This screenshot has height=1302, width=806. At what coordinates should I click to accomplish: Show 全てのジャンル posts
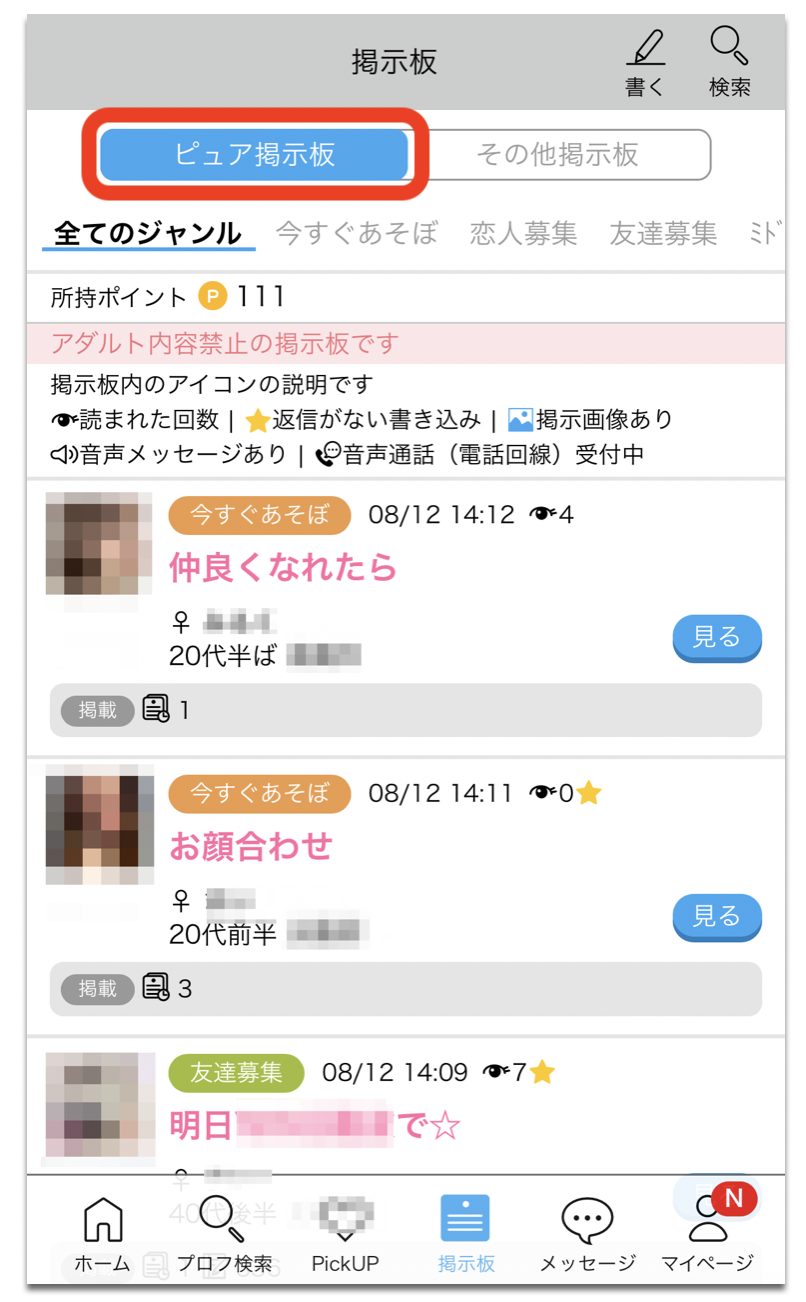coord(148,233)
